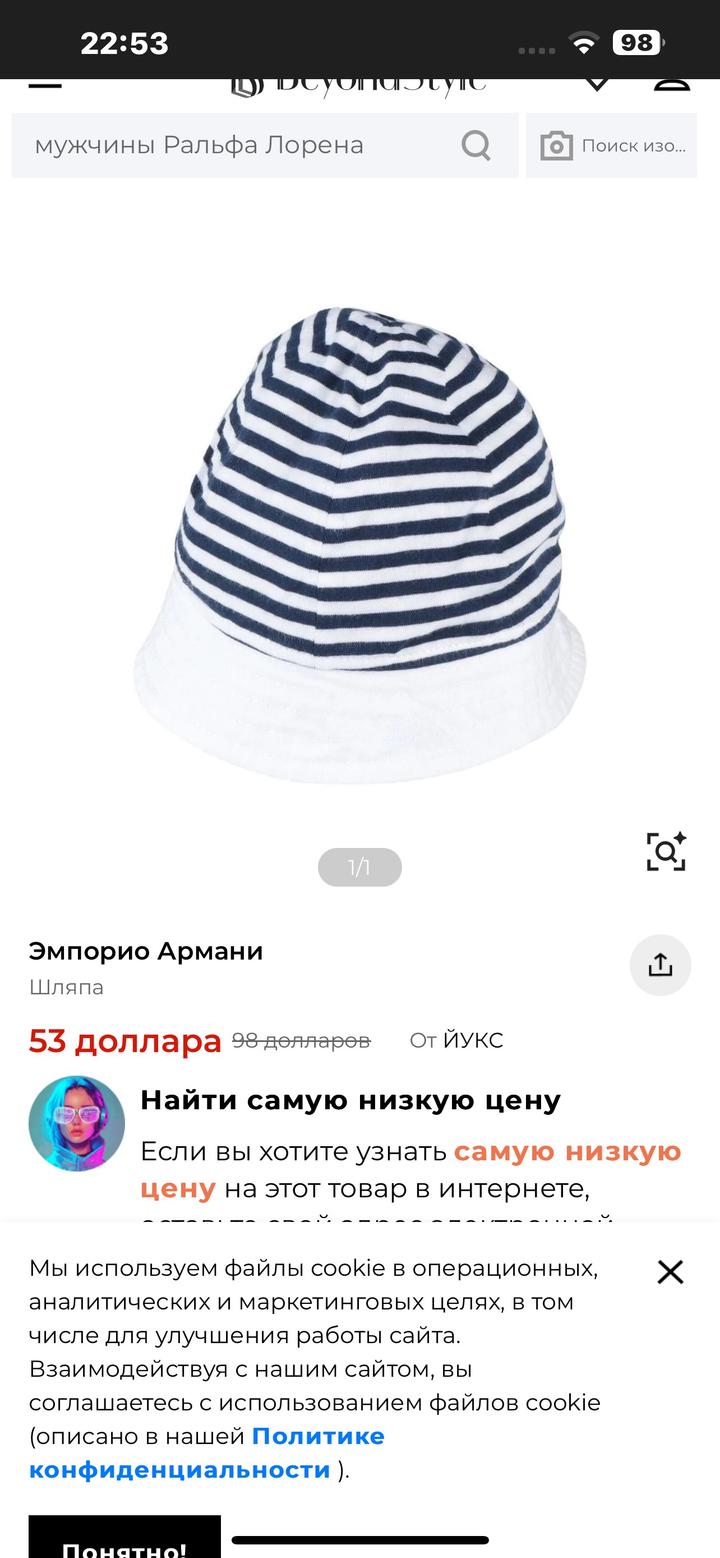Dismiss the cookie notice with the X
Image resolution: width=720 pixels, height=1558 pixels.
[x=670, y=1272]
